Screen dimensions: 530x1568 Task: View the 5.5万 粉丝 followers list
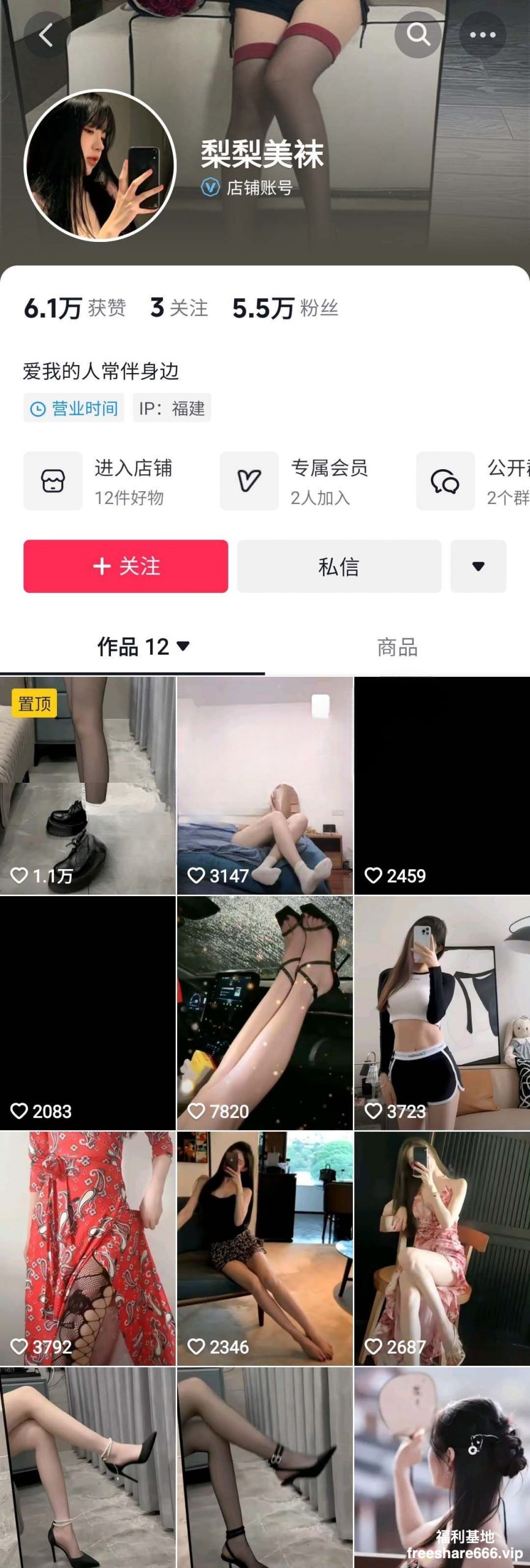[x=285, y=308]
